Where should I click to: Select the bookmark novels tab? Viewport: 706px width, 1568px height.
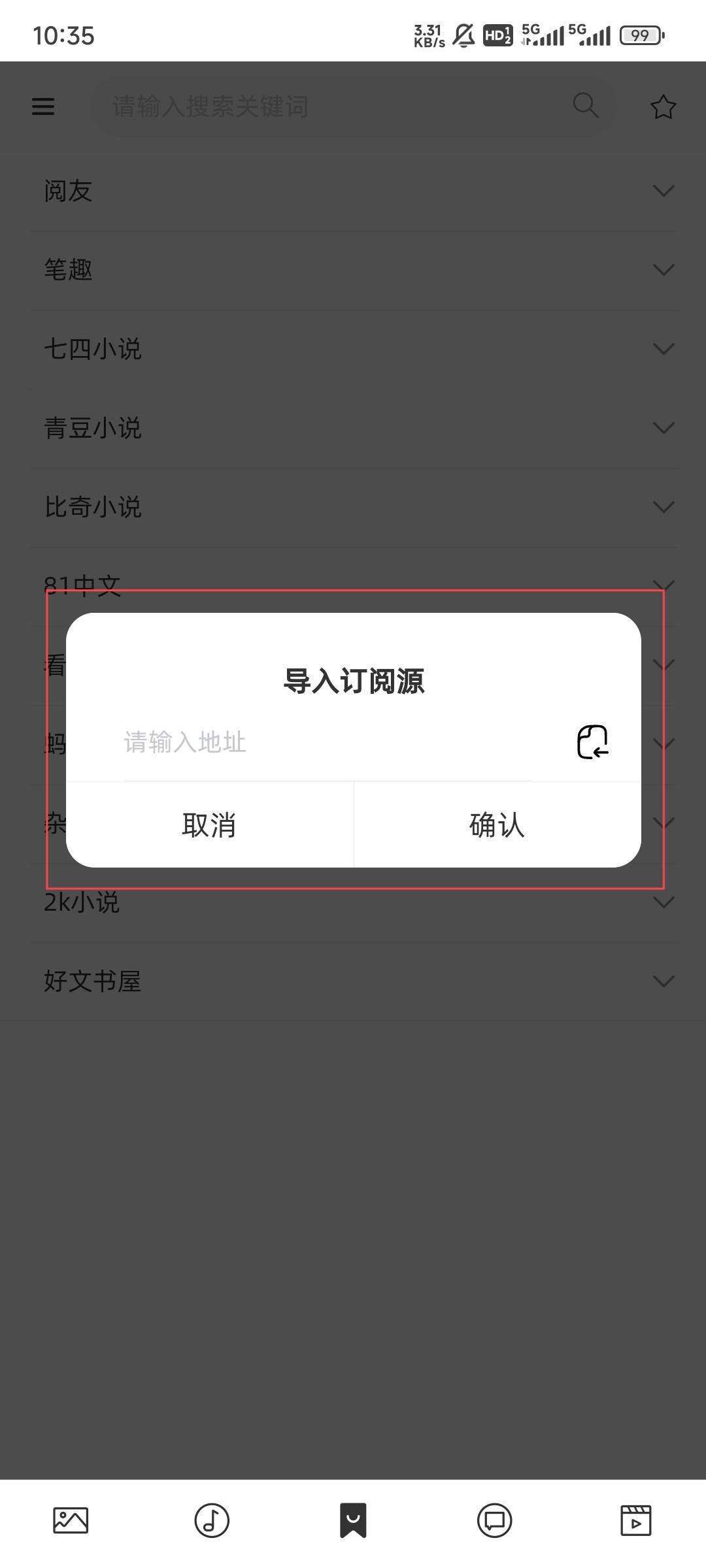[x=353, y=1520]
